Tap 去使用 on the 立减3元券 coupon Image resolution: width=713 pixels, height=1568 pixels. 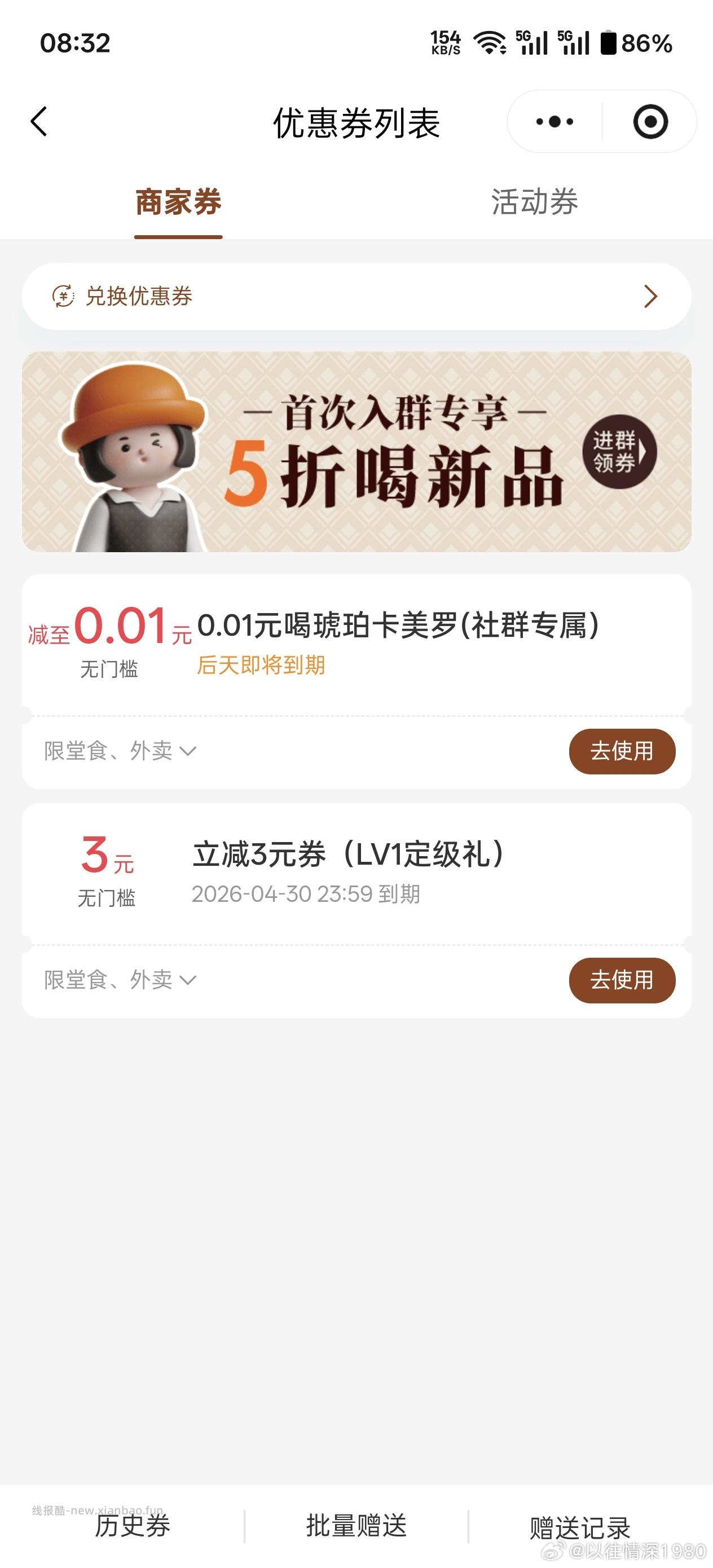pos(621,980)
